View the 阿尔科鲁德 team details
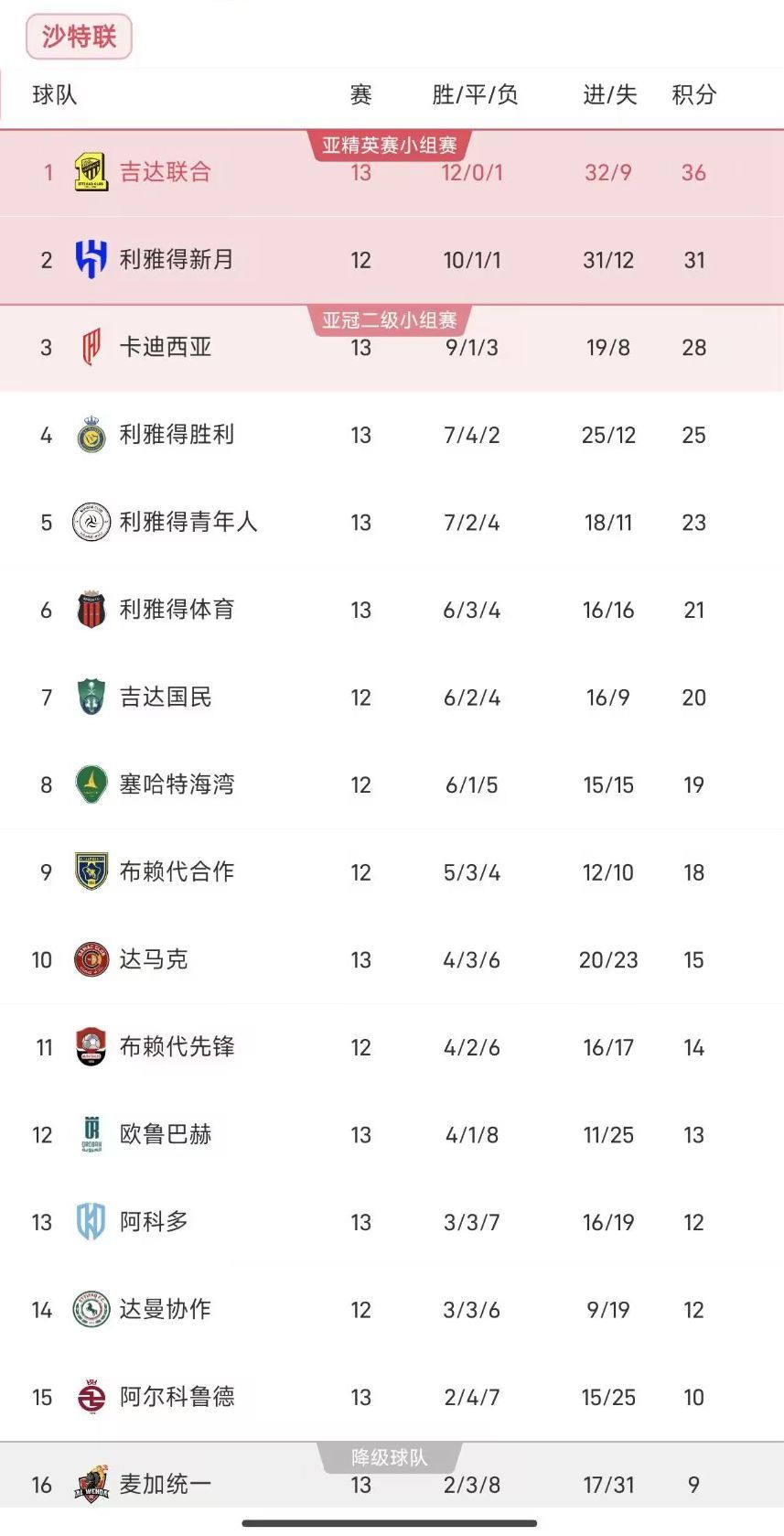The height and width of the screenshot is (1536, 784). pyautogui.click(x=392, y=1398)
